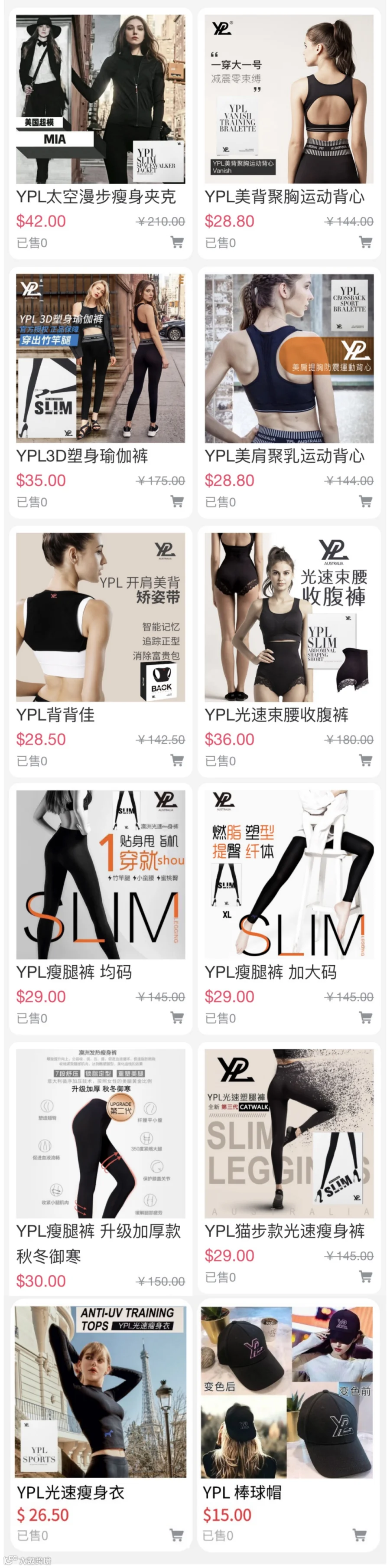Tap cart icon for YPL3D塑身瑜伽裤
Image resolution: width=390 pixels, height=1568 pixels.
tap(177, 501)
